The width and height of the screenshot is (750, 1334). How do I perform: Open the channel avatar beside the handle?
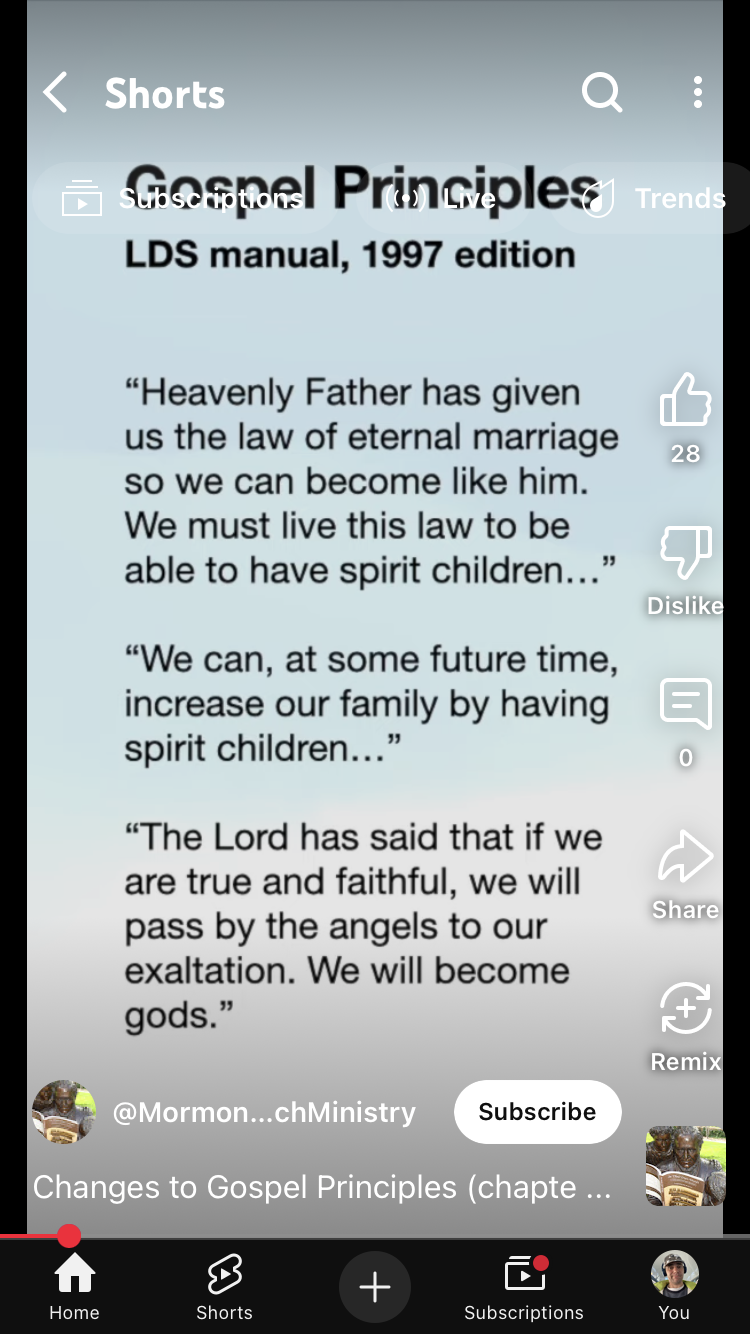tap(64, 1112)
